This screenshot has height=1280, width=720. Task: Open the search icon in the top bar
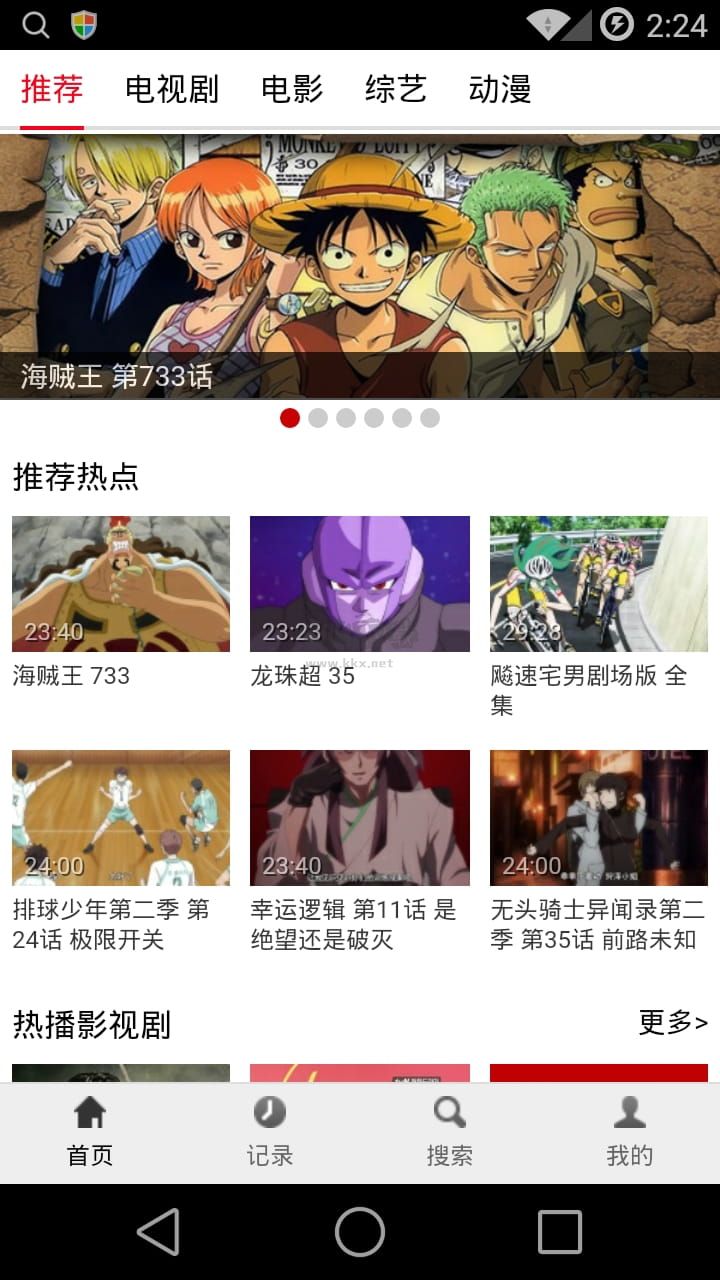tap(37, 22)
